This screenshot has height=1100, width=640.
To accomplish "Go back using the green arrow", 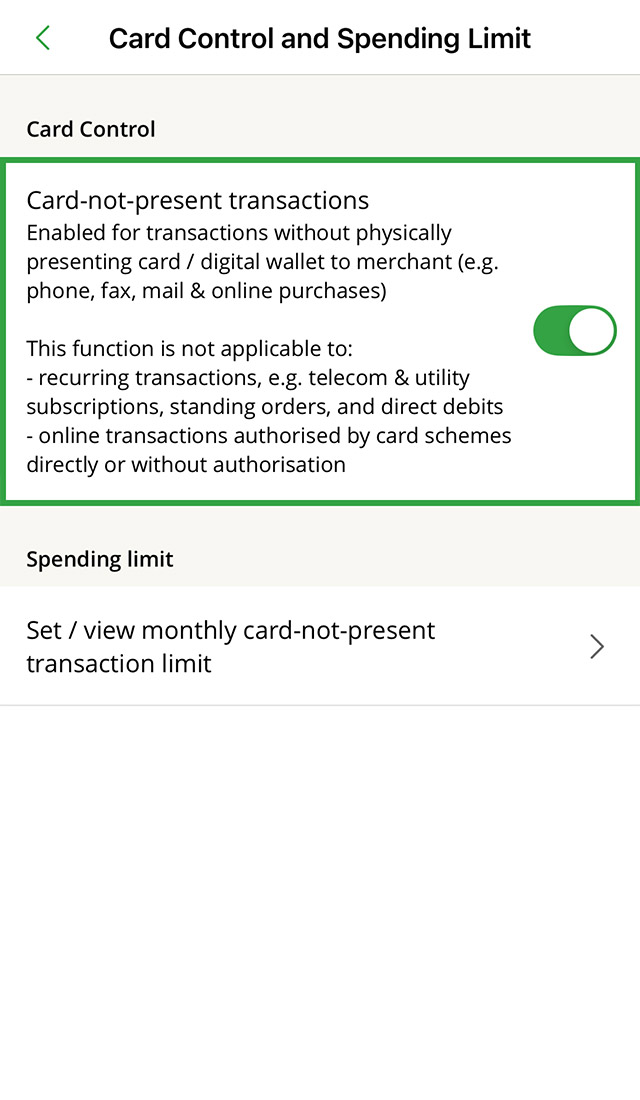I will [42, 39].
